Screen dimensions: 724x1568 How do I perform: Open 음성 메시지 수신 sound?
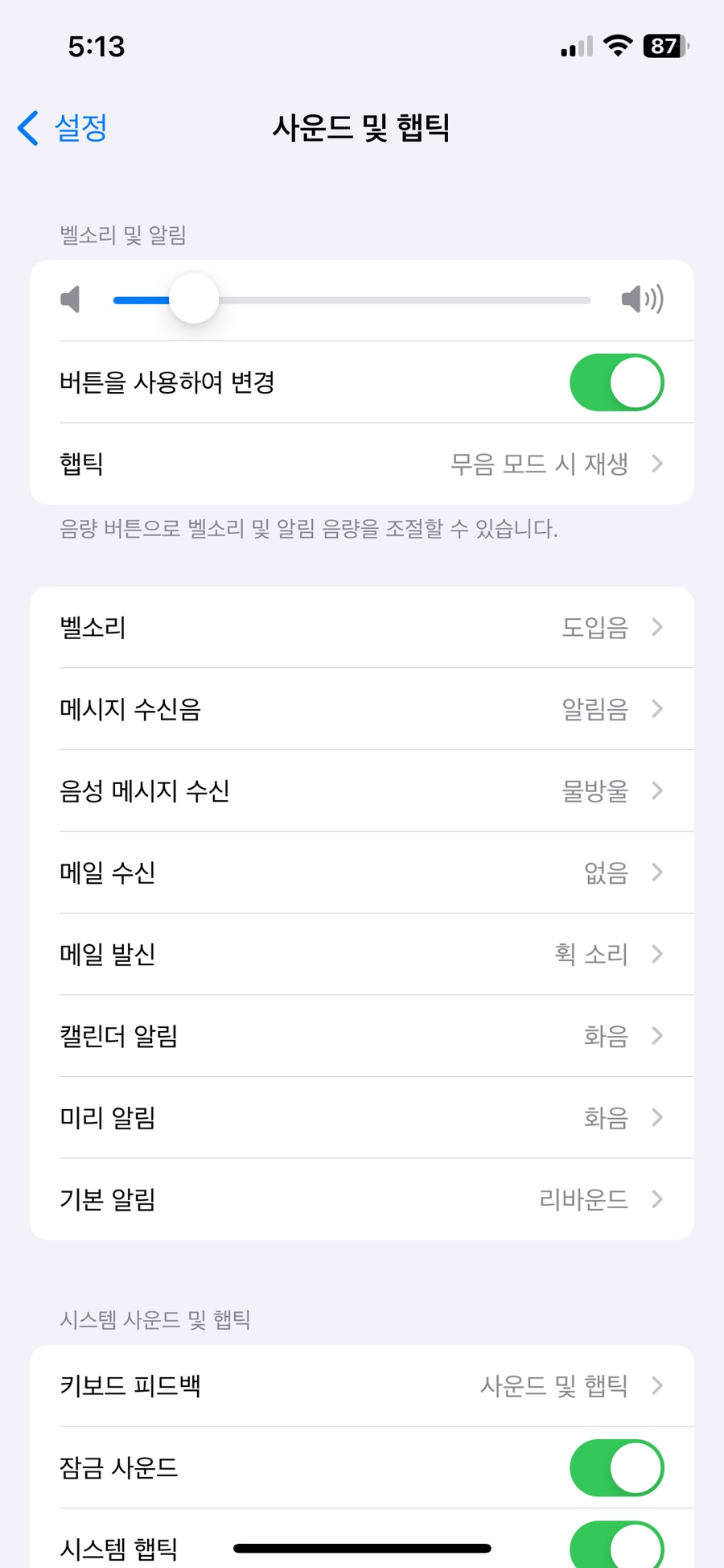362,791
